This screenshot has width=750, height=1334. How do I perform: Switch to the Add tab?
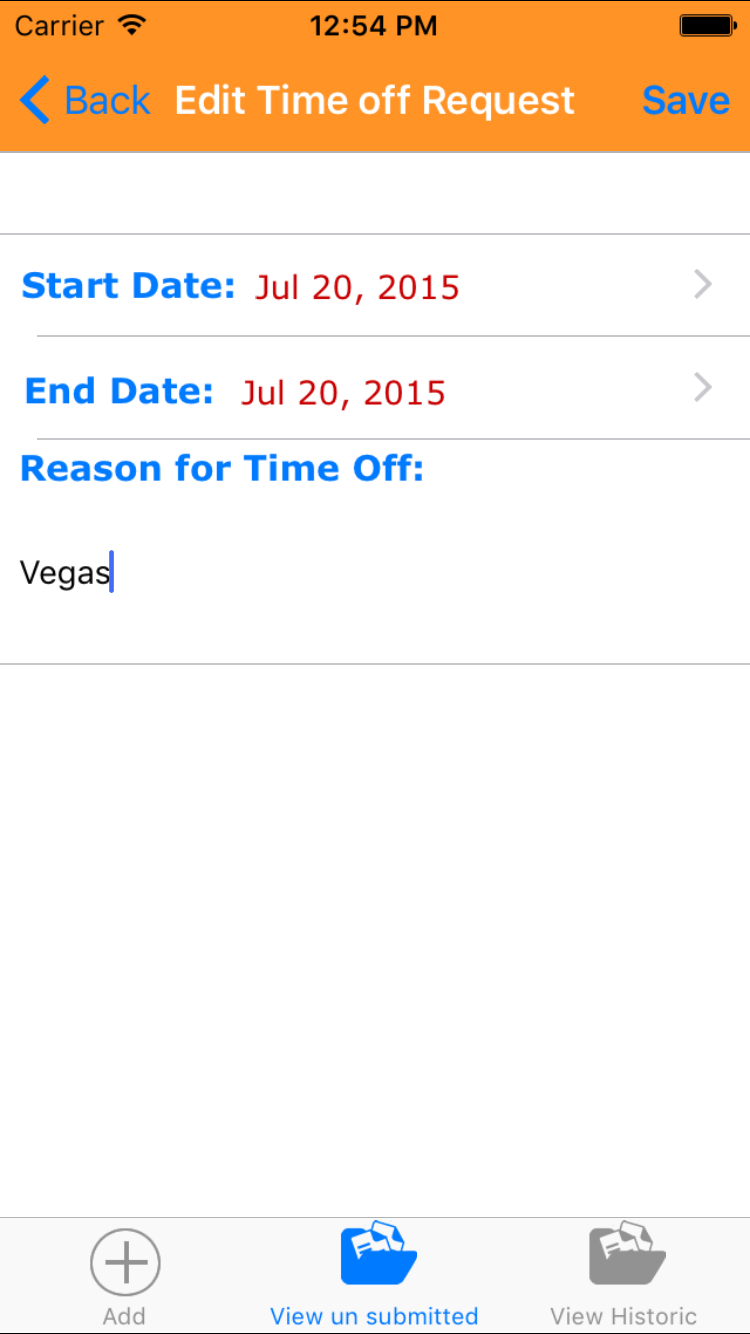pos(125,1276)
